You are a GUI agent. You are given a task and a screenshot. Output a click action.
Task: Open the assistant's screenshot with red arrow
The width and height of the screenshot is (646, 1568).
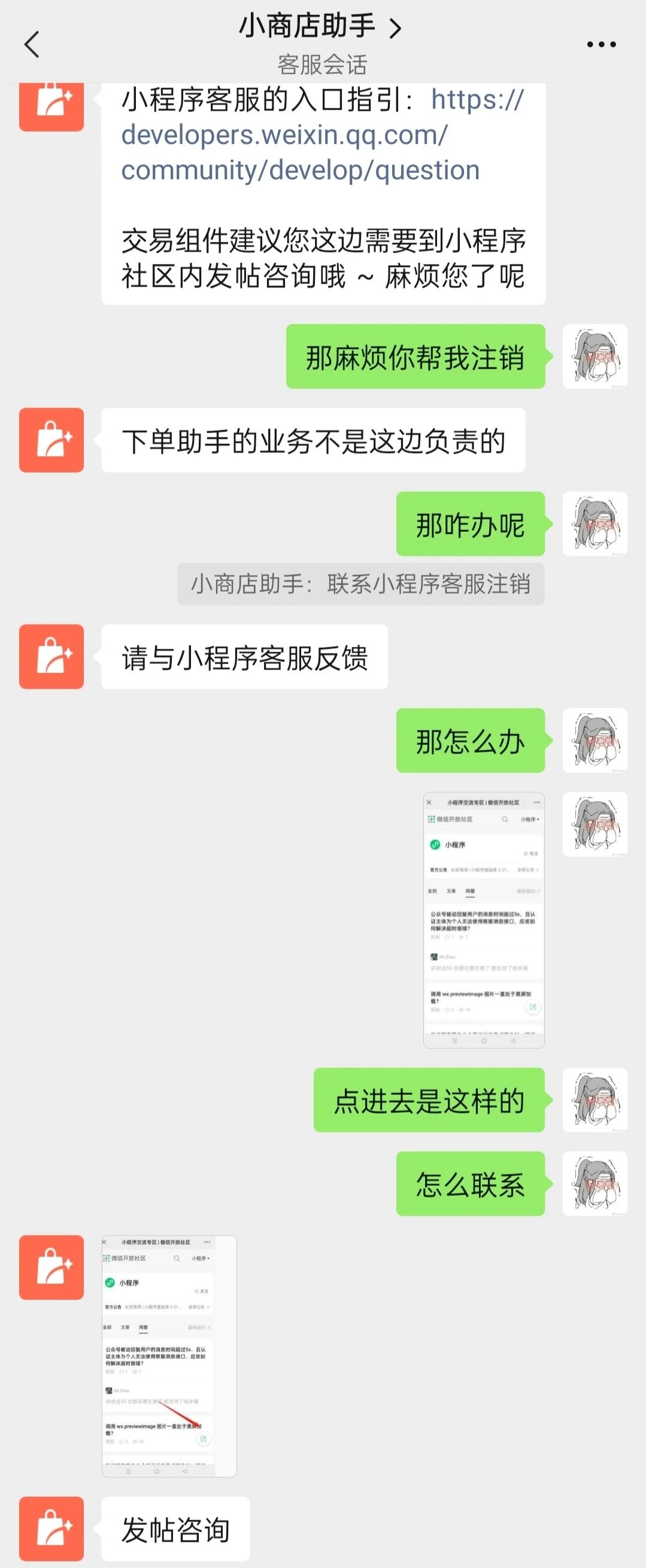pyautogui.click(x=169, y=1356)
